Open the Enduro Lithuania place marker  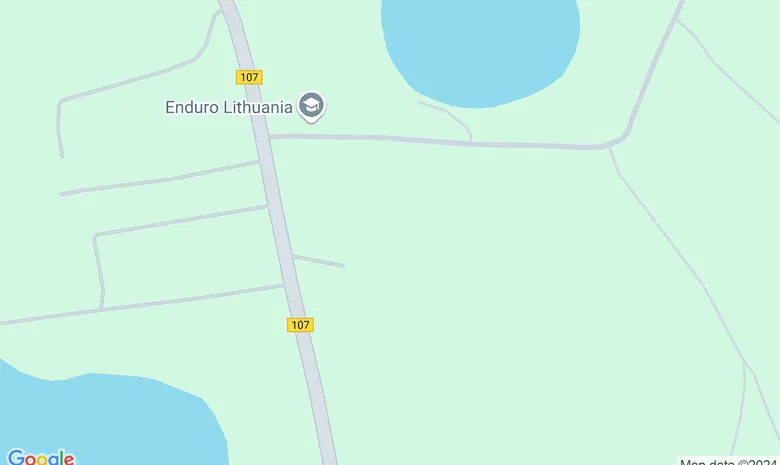click(312, 105)
